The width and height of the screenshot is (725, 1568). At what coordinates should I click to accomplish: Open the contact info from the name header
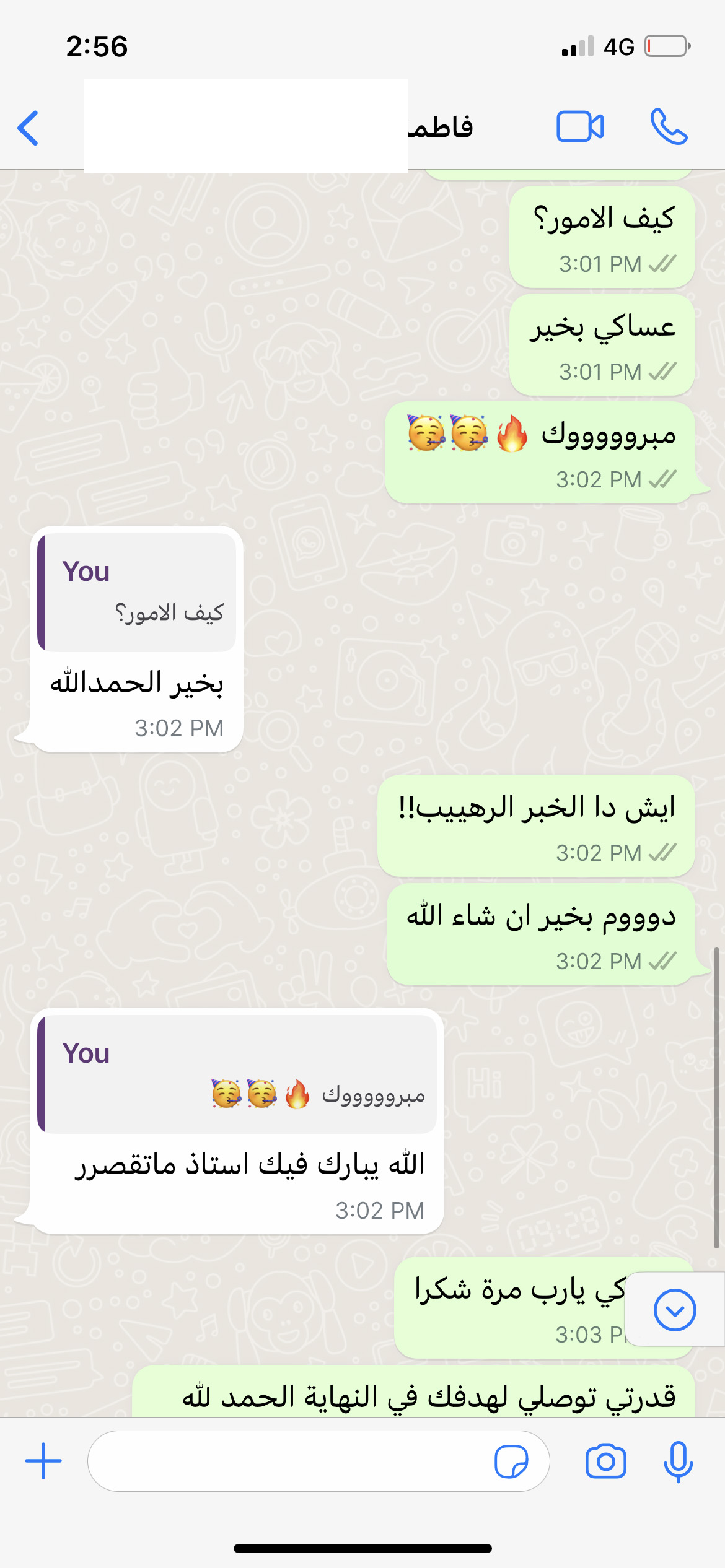click(440, 128)
